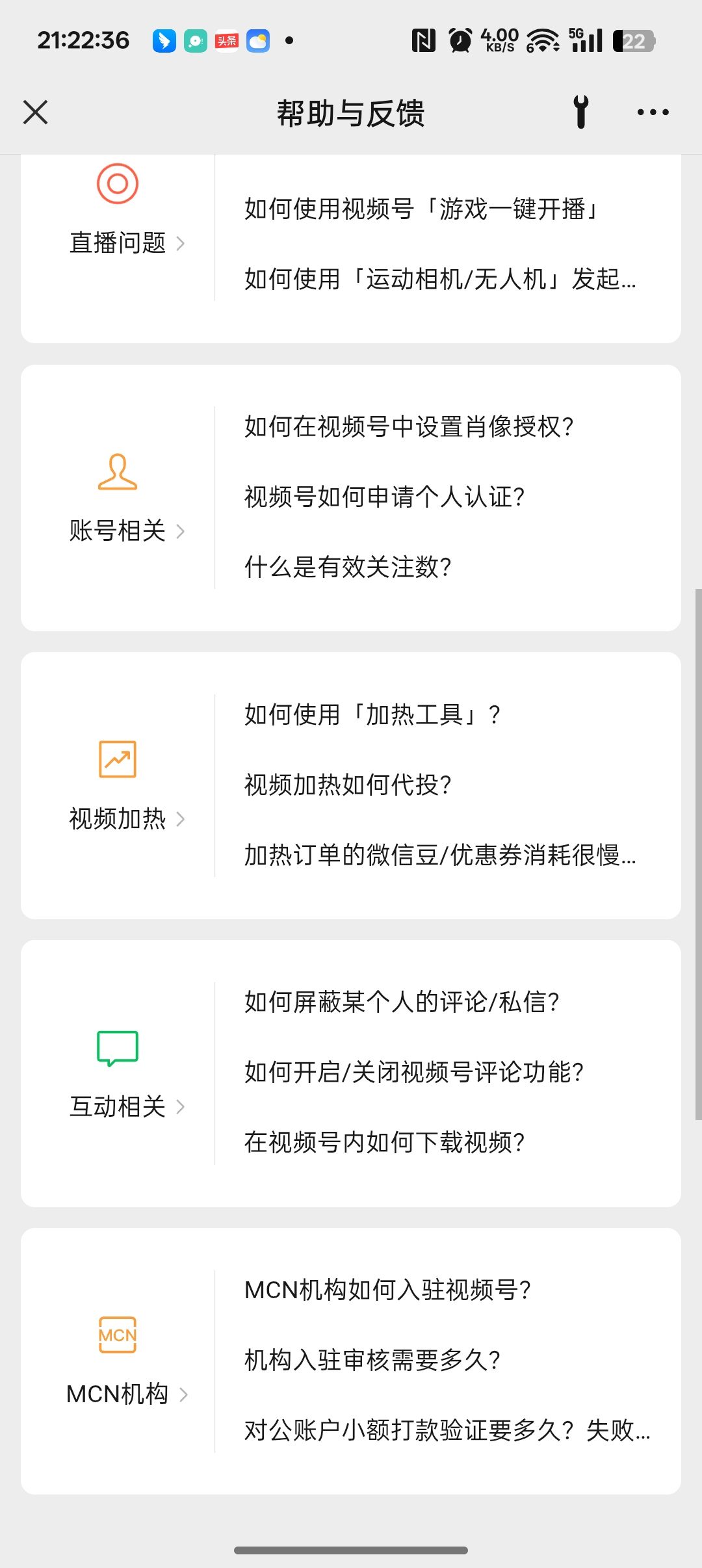702x1568 pixels.
Task: Read 视频加热如何代投?
Action: 348,785
